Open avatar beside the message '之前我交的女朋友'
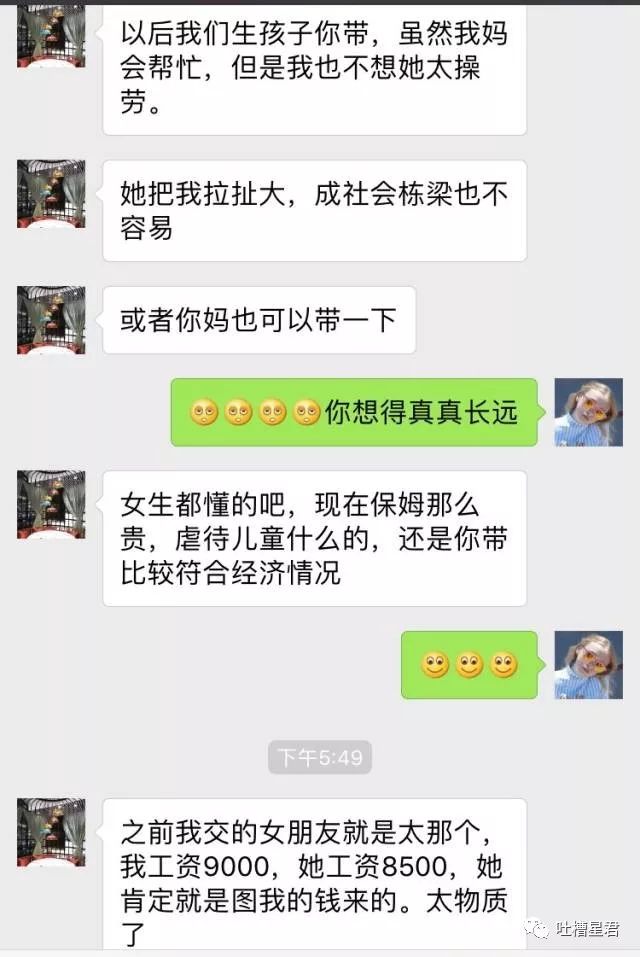640x957 pixels. click(51, 832)
